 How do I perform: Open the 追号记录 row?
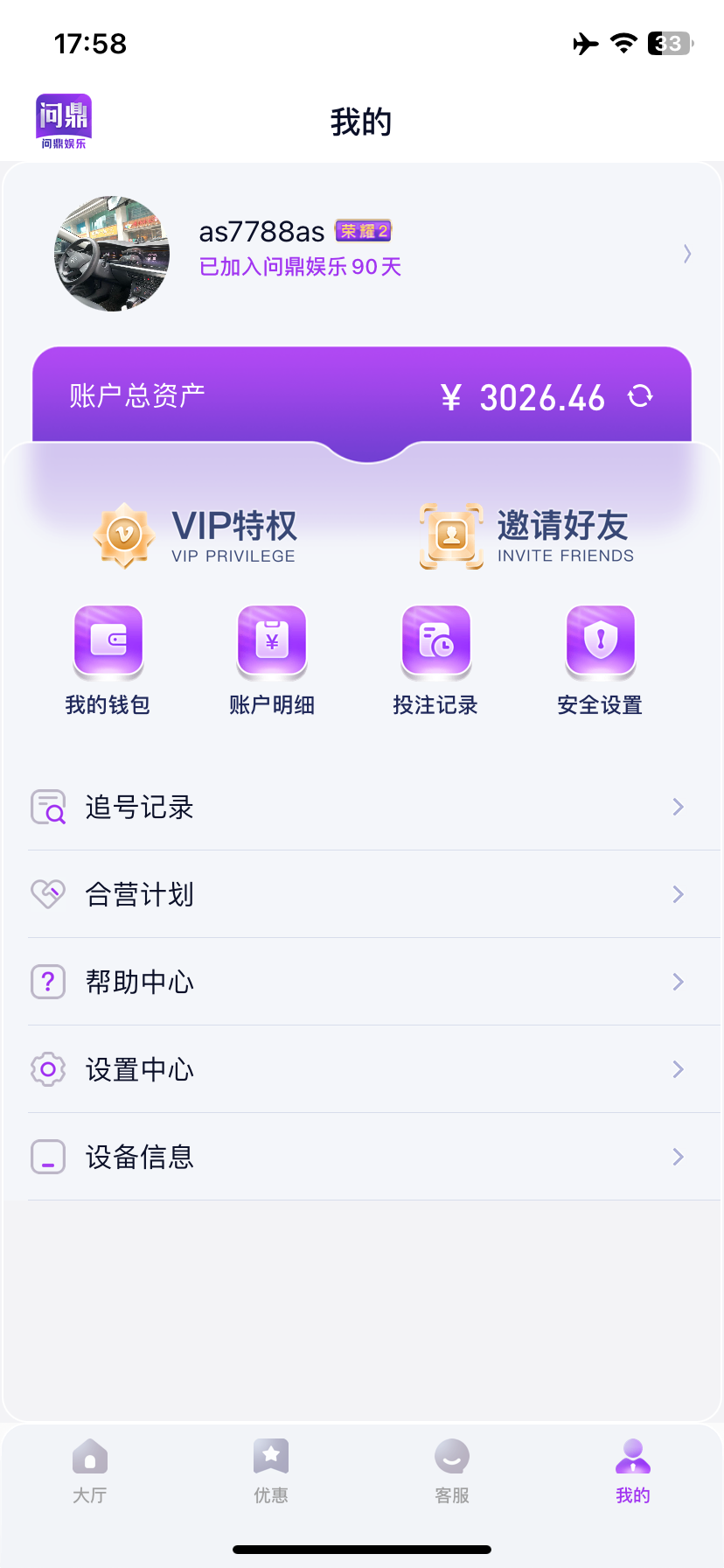click(362, 807)
